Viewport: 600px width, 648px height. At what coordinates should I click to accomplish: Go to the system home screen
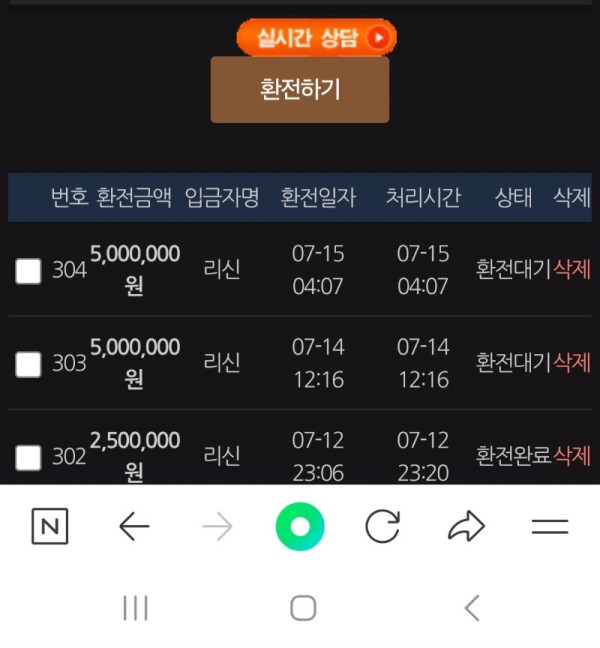point(303,607)
